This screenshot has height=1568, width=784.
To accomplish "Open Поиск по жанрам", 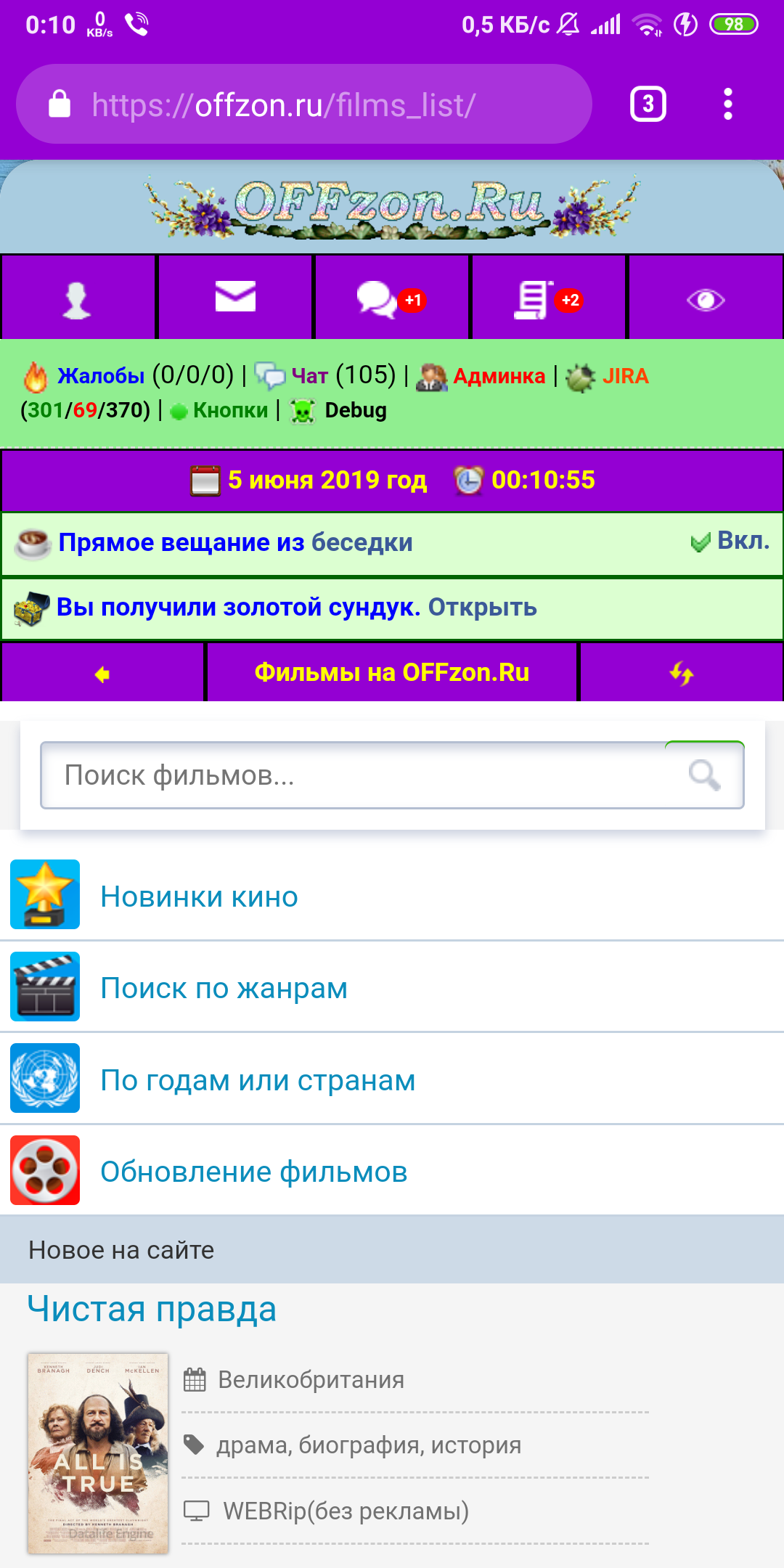I will click(x=224, y=988).
